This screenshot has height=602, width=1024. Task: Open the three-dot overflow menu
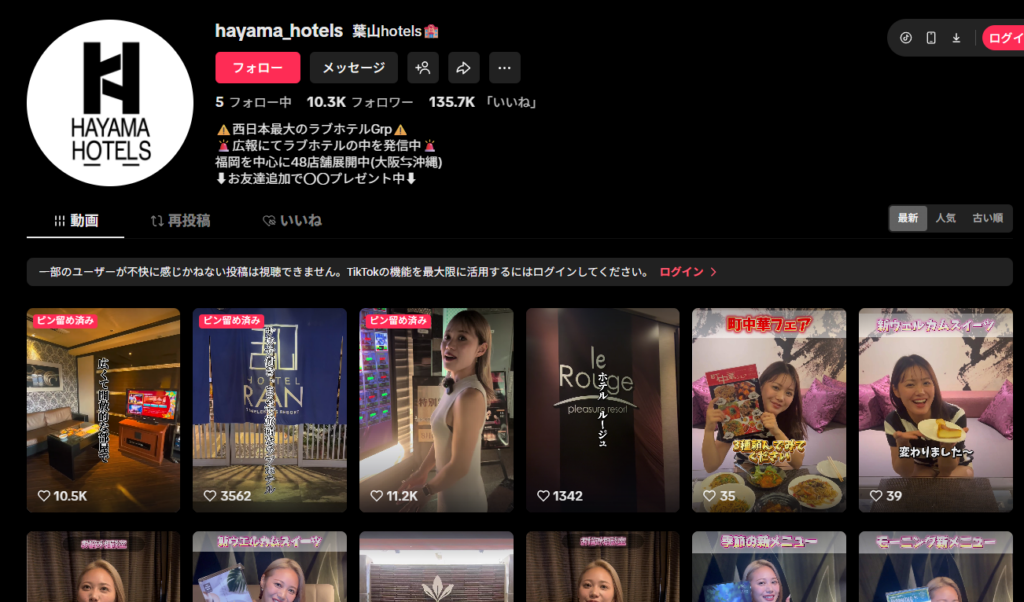(504, 68)
